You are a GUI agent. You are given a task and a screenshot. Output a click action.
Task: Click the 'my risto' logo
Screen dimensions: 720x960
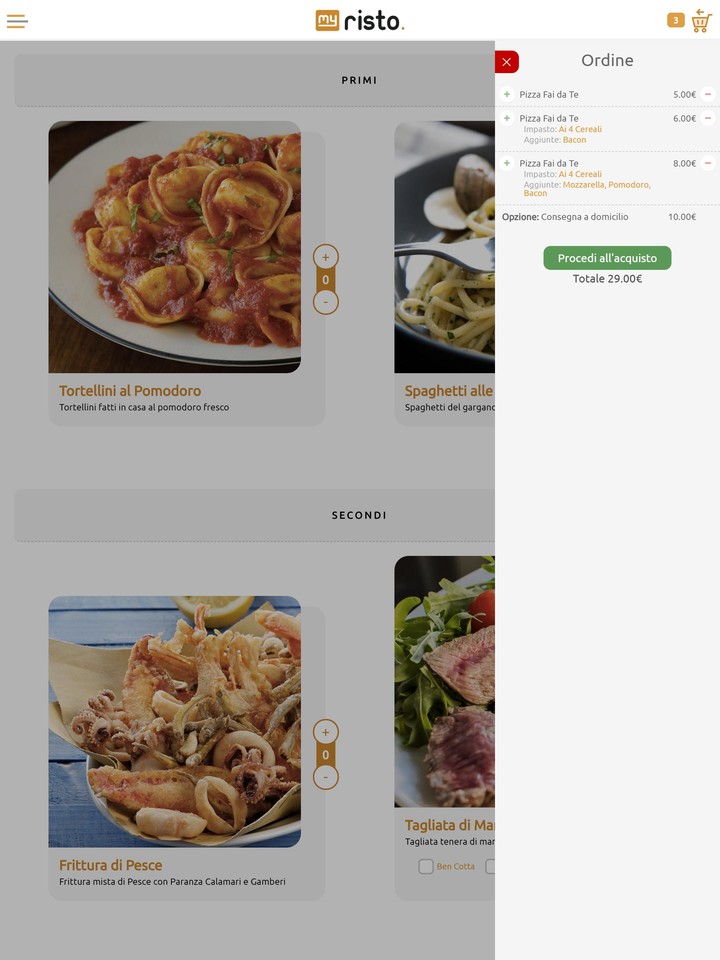[360, 19]
